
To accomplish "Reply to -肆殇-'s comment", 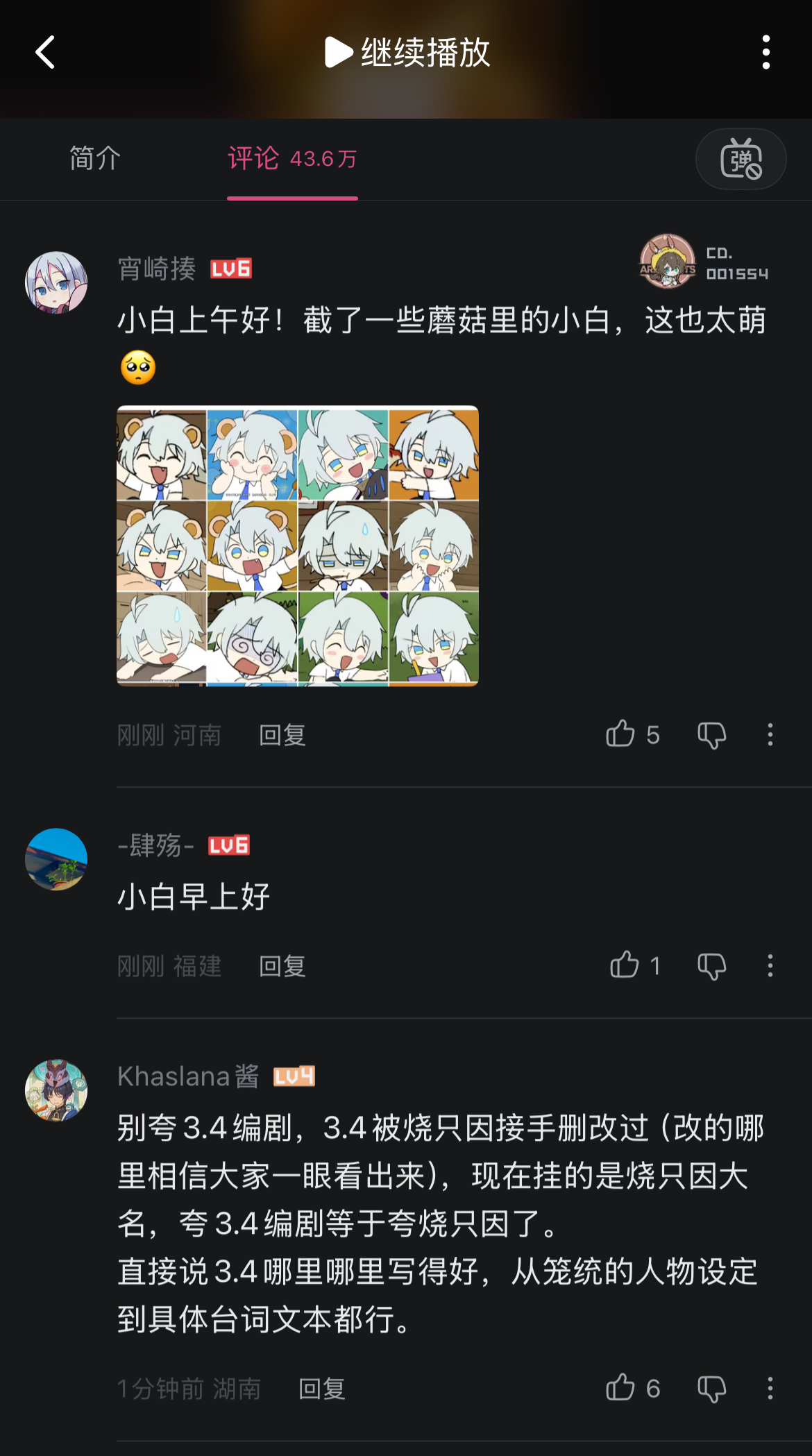I will click(x=282, y=966).
